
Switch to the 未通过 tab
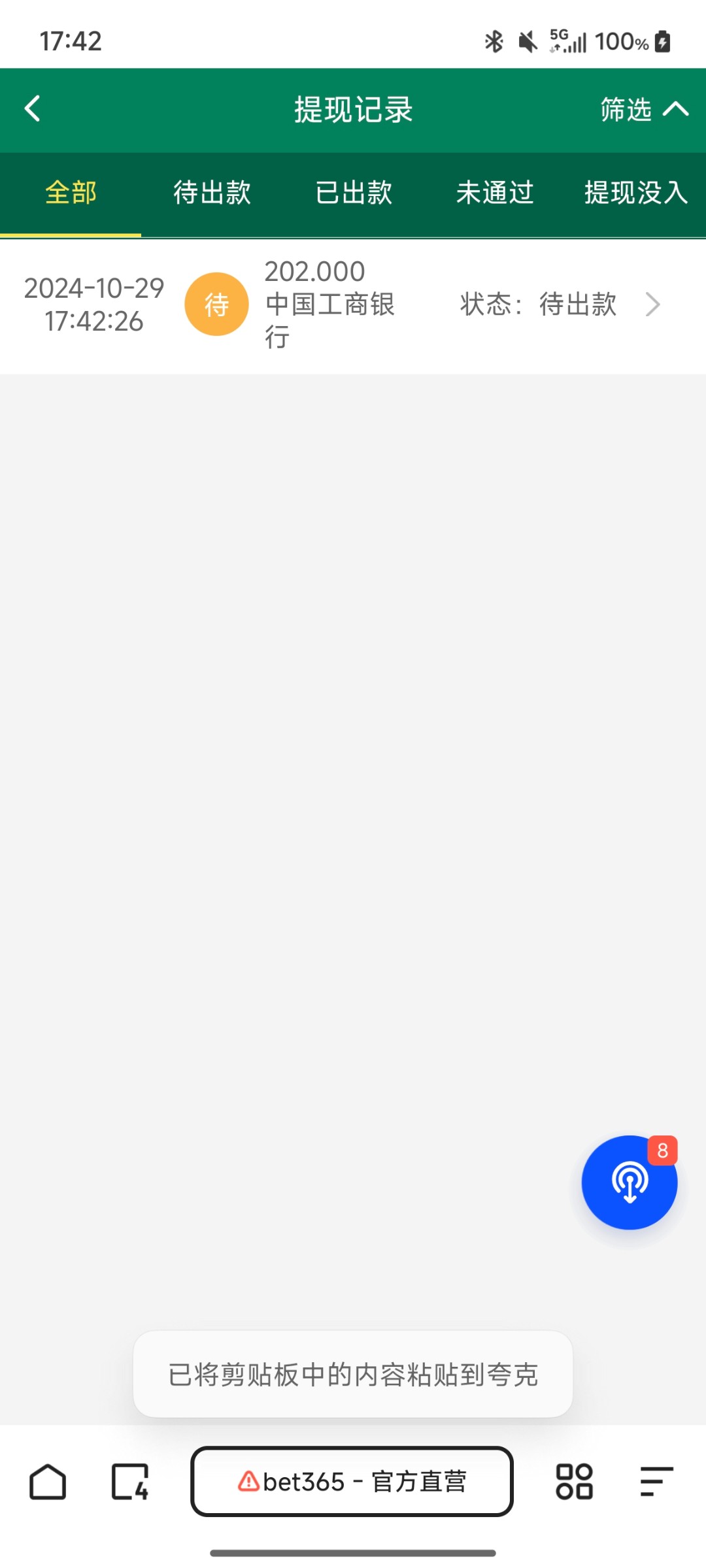click(x=495, y=193)
